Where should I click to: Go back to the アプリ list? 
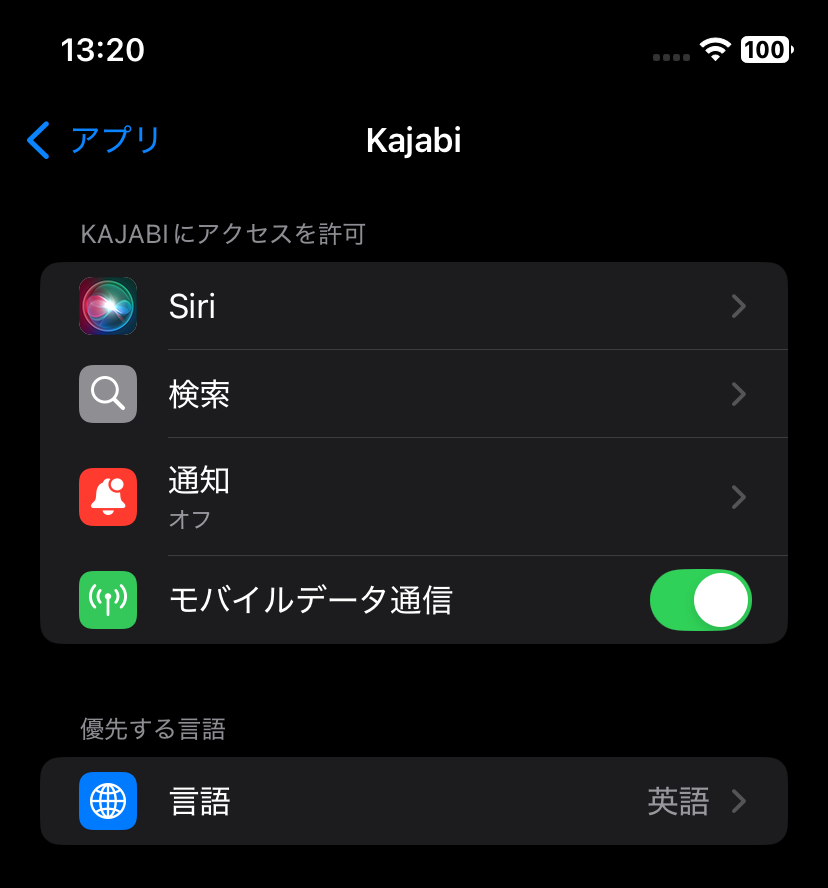coord(94,141)
